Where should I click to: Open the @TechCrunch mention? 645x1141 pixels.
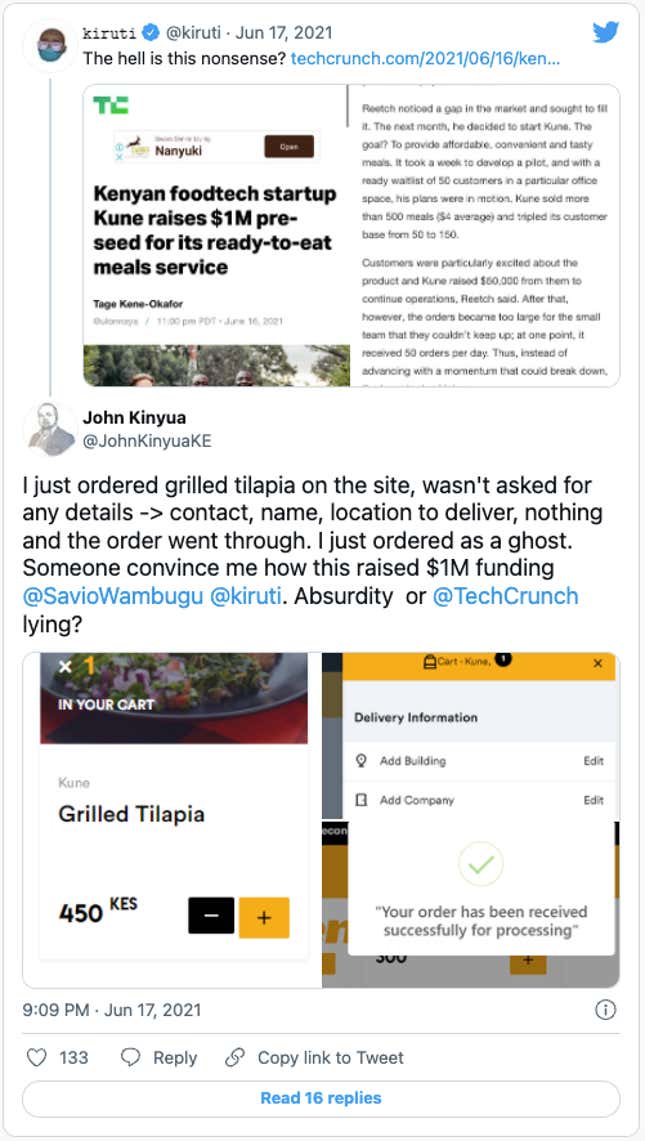click(x=505, y=596)
